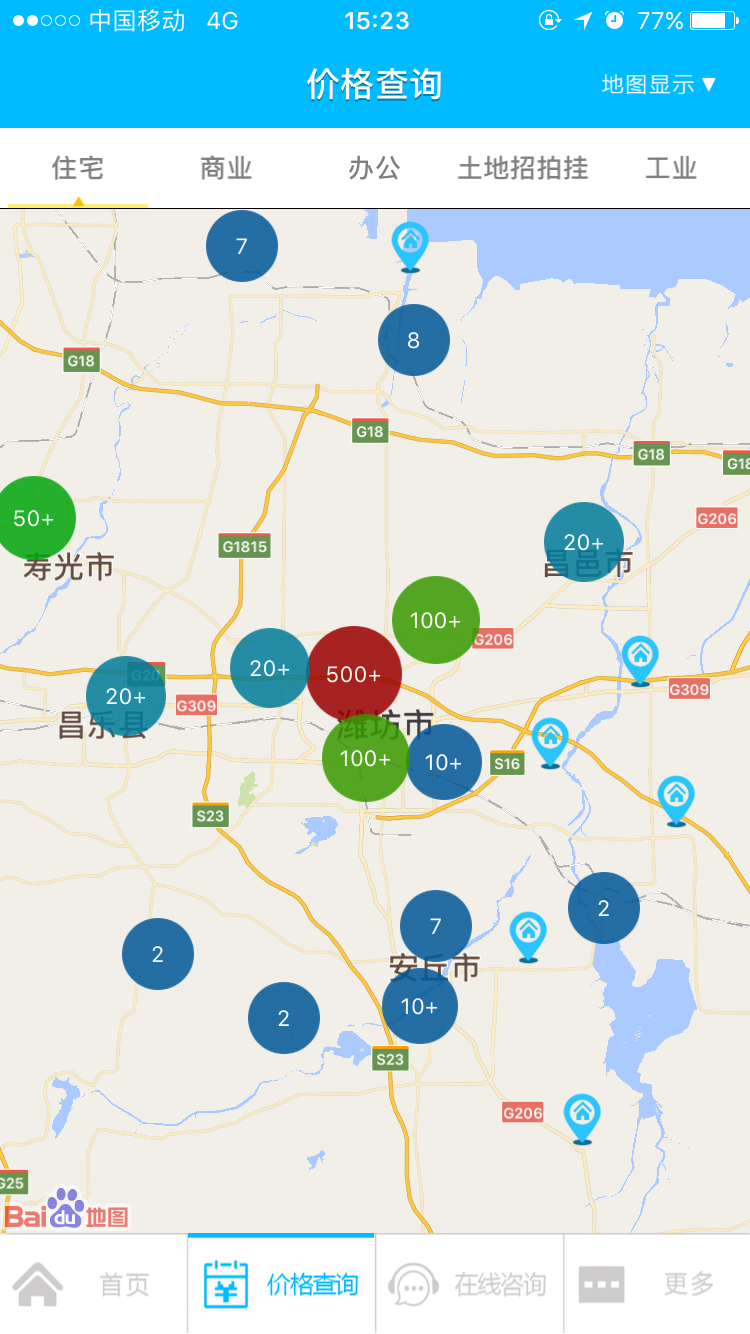The width and height of the screenshot is (750, 1334).
Task: Switch to the 办公 tab
Action: [374, 168]
